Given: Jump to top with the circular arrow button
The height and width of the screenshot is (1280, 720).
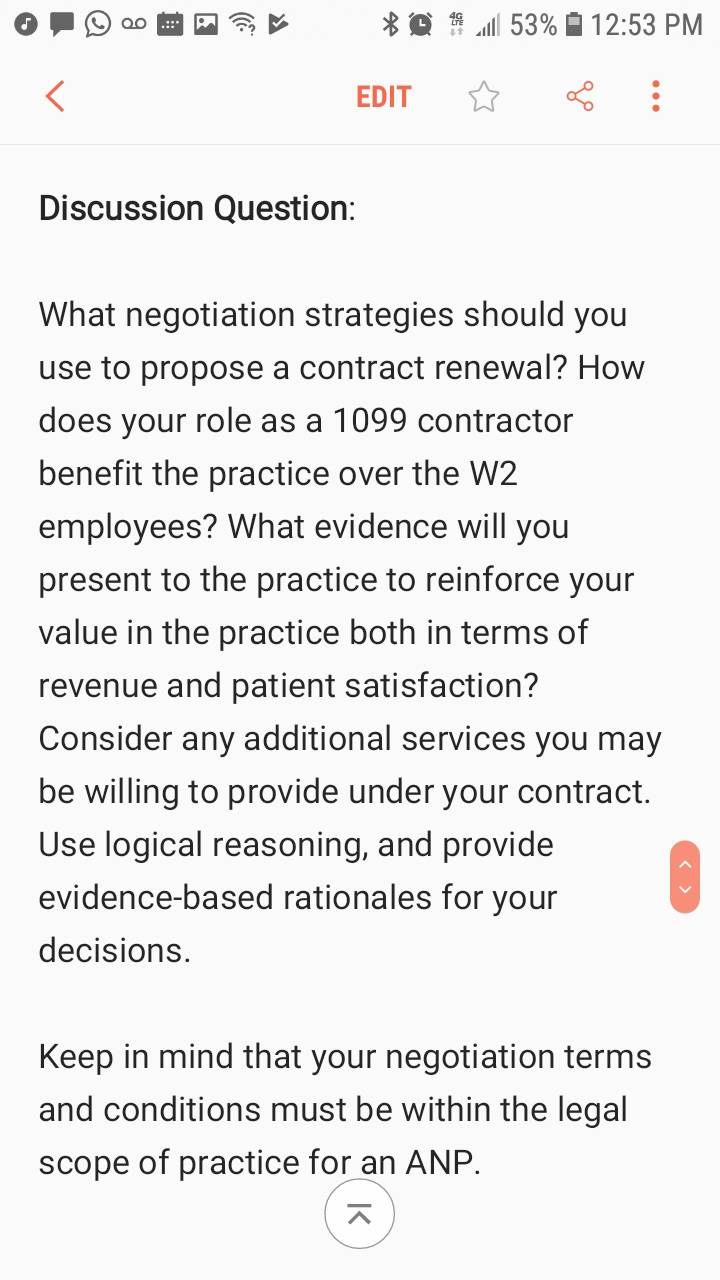Looking at the screenshot, I should click(x=360, y=1214).
